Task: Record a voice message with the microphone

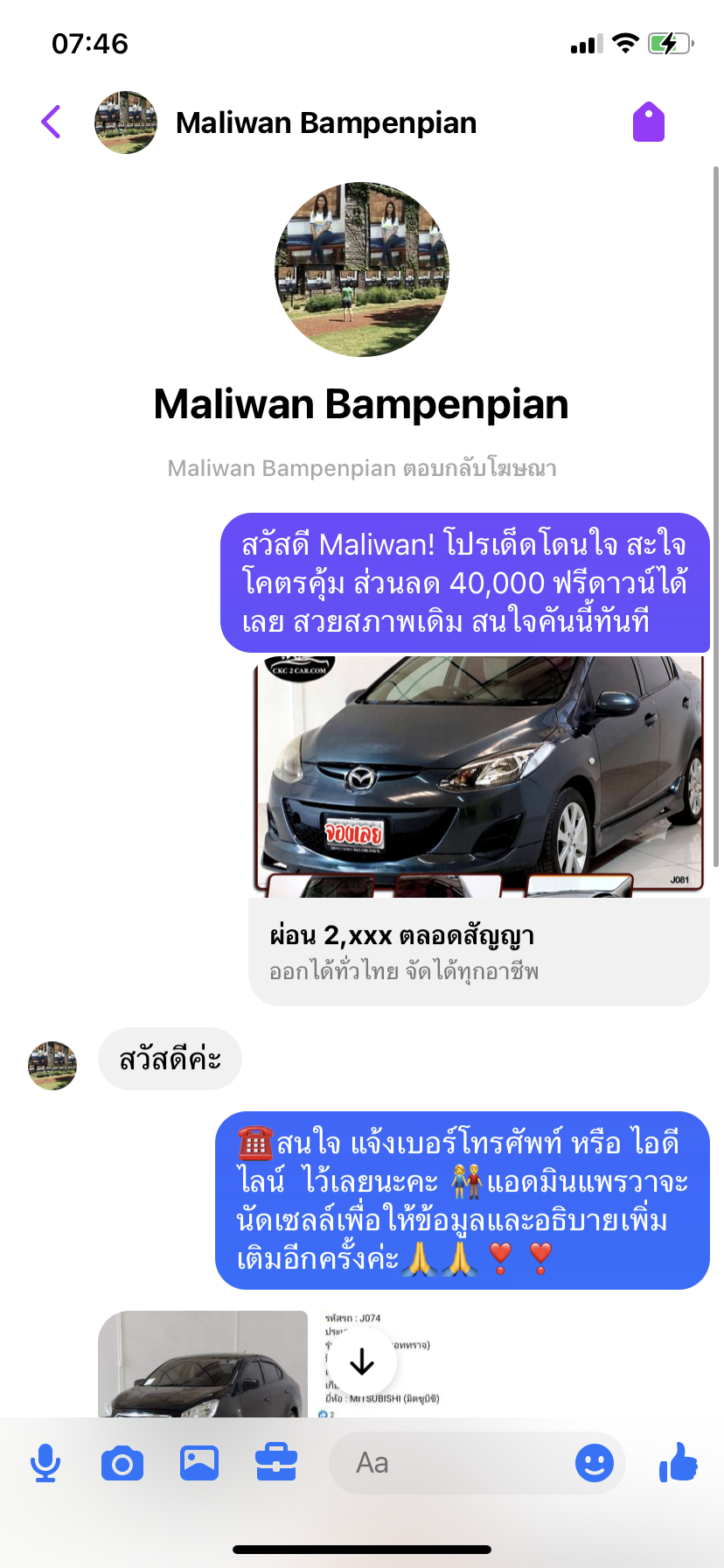Action: coord(45,1463)
